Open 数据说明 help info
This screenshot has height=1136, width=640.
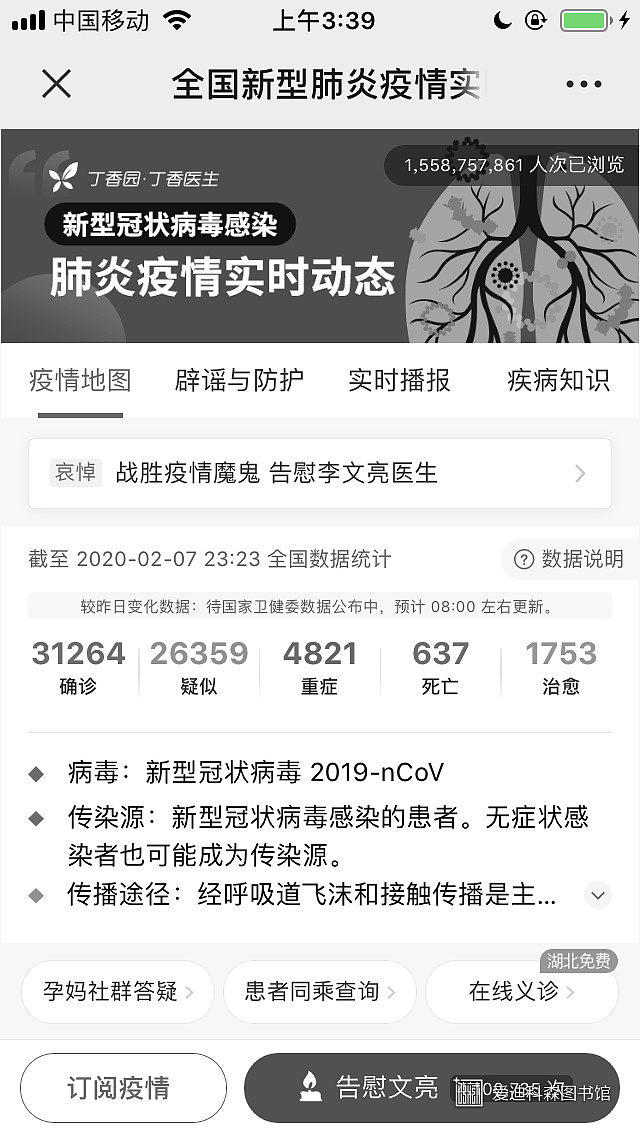click(568, 559)
